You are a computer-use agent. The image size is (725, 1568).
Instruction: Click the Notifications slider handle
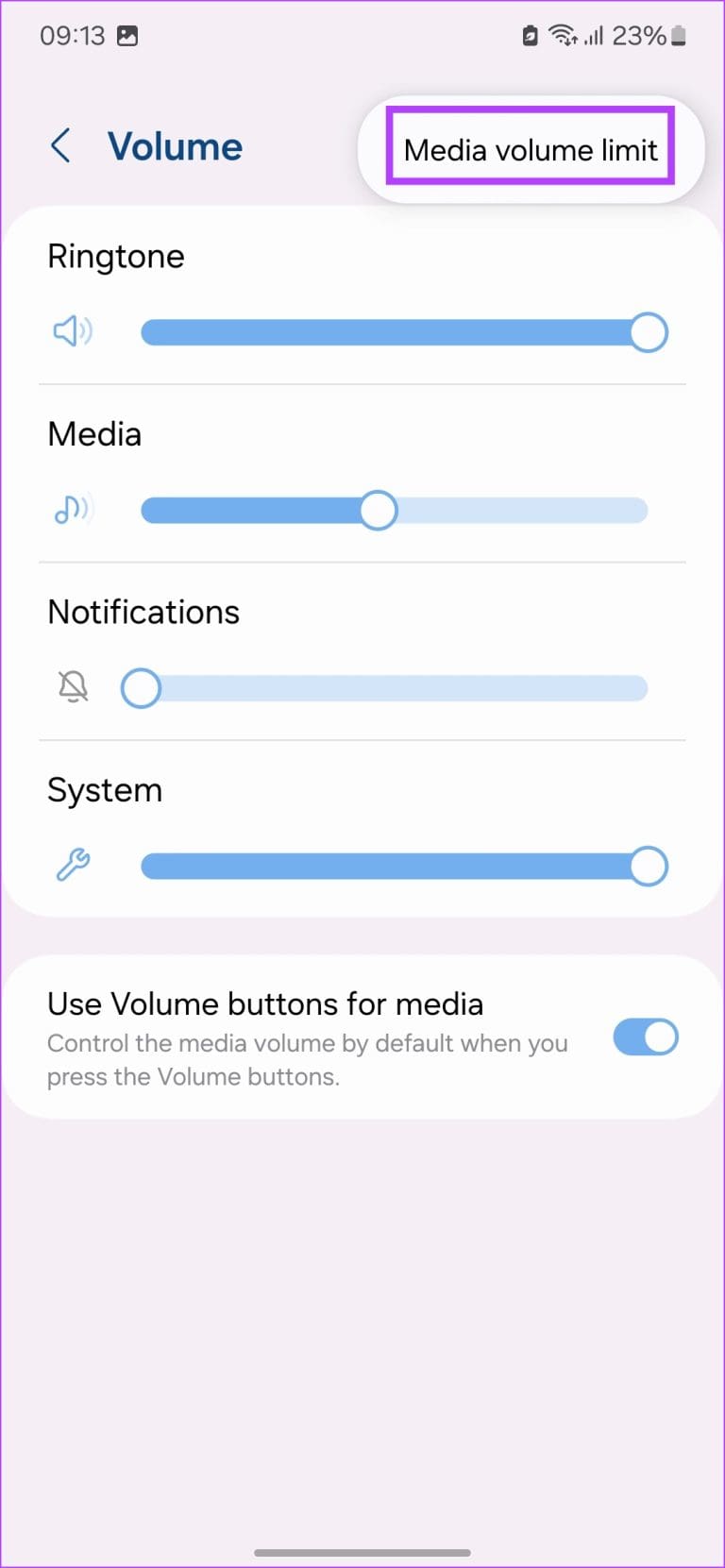[141, 687]
